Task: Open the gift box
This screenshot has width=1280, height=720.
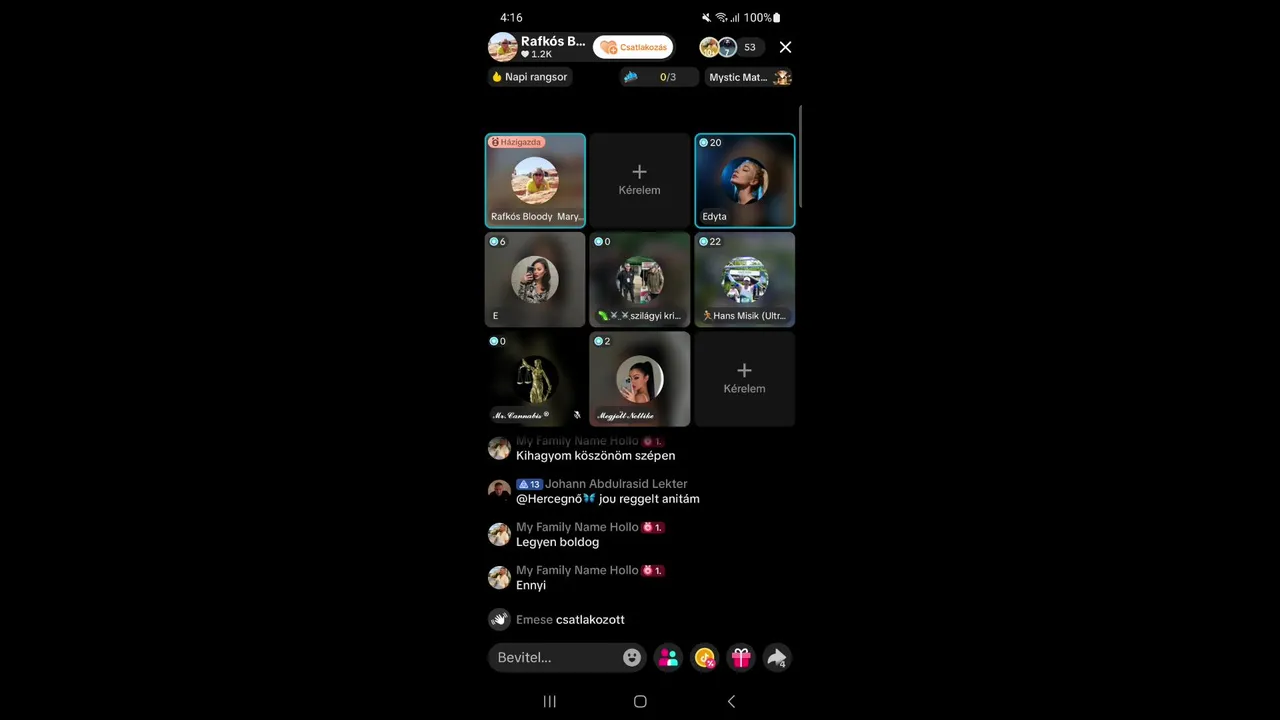Action: click(741, 657)
